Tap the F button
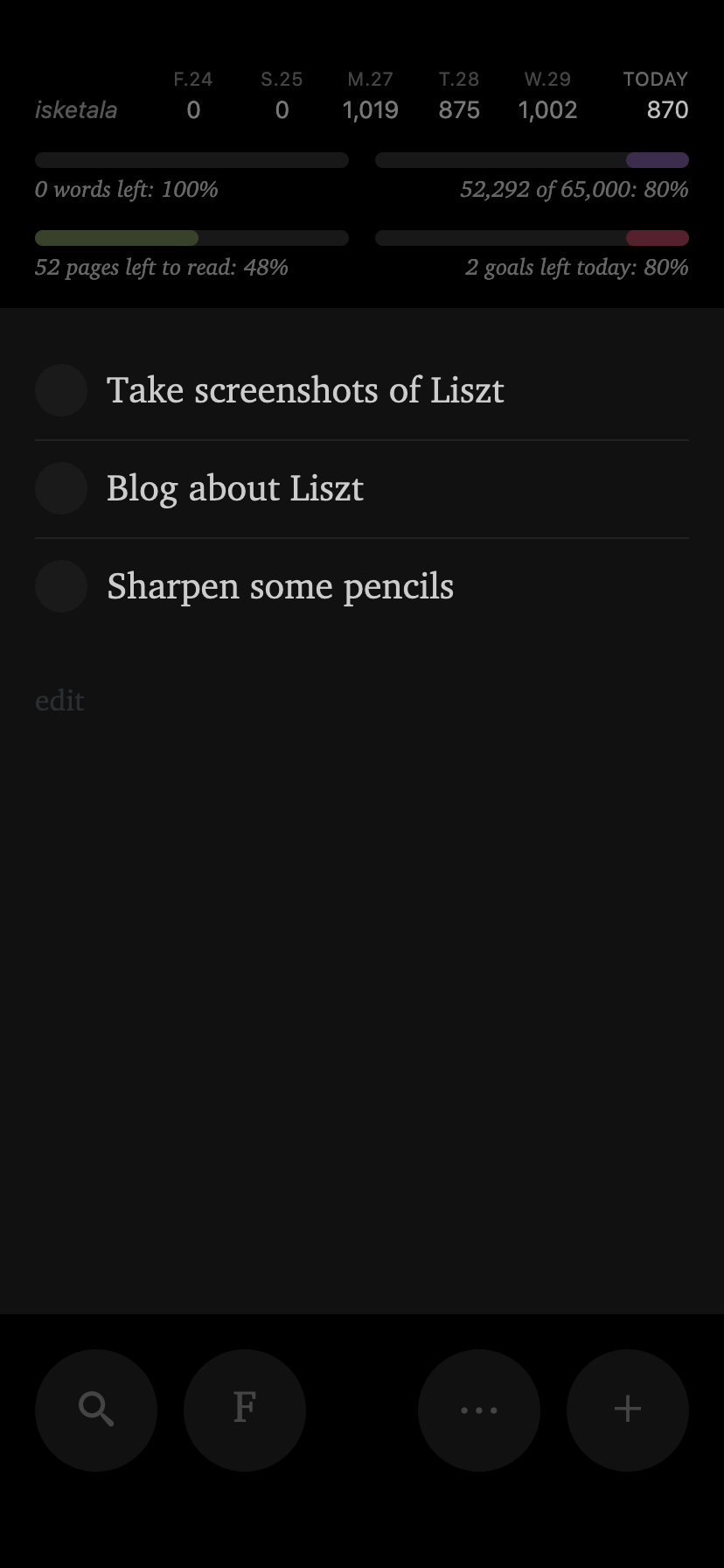This screenshot has width=724, height=1568. (245, 1410)
